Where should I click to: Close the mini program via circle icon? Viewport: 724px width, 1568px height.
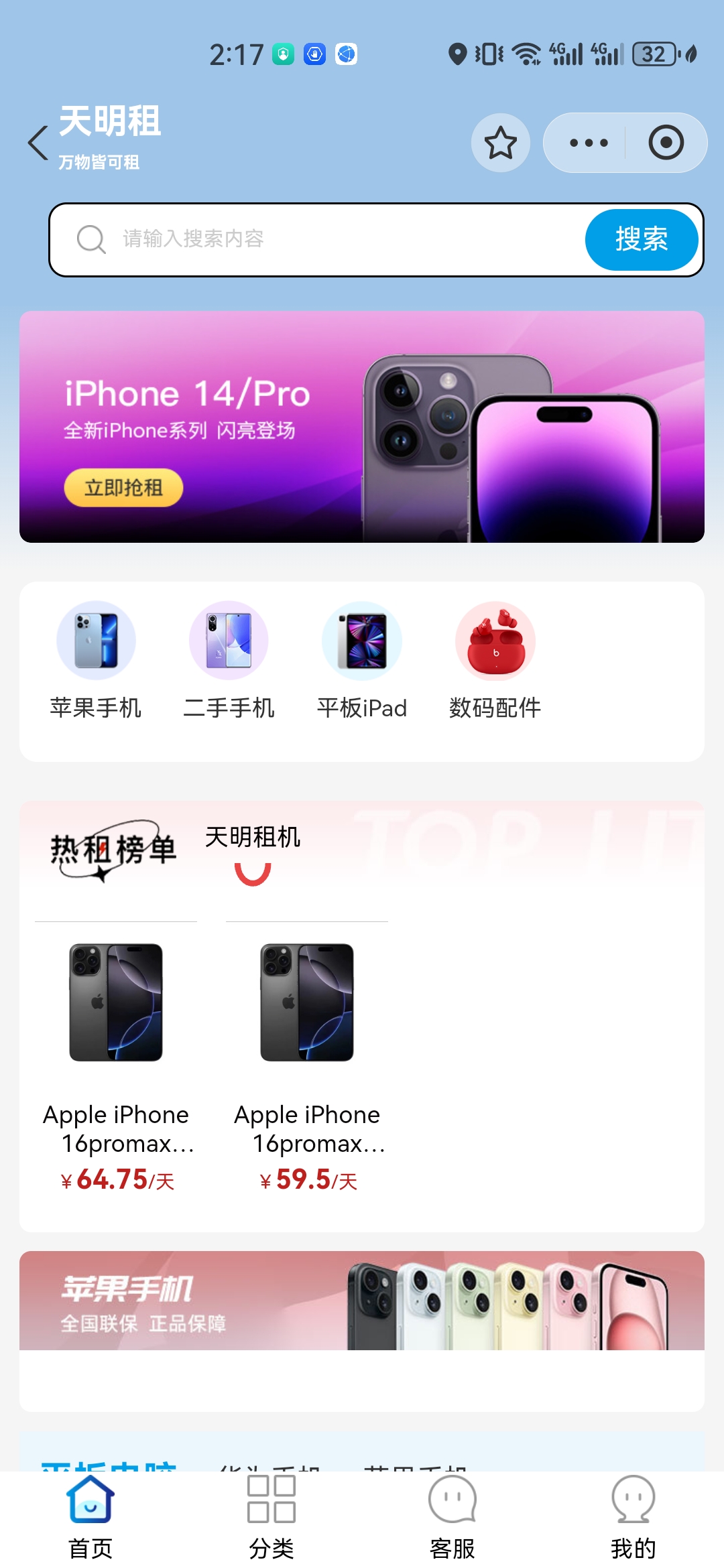pyautogui.click(x=666, y=143)
